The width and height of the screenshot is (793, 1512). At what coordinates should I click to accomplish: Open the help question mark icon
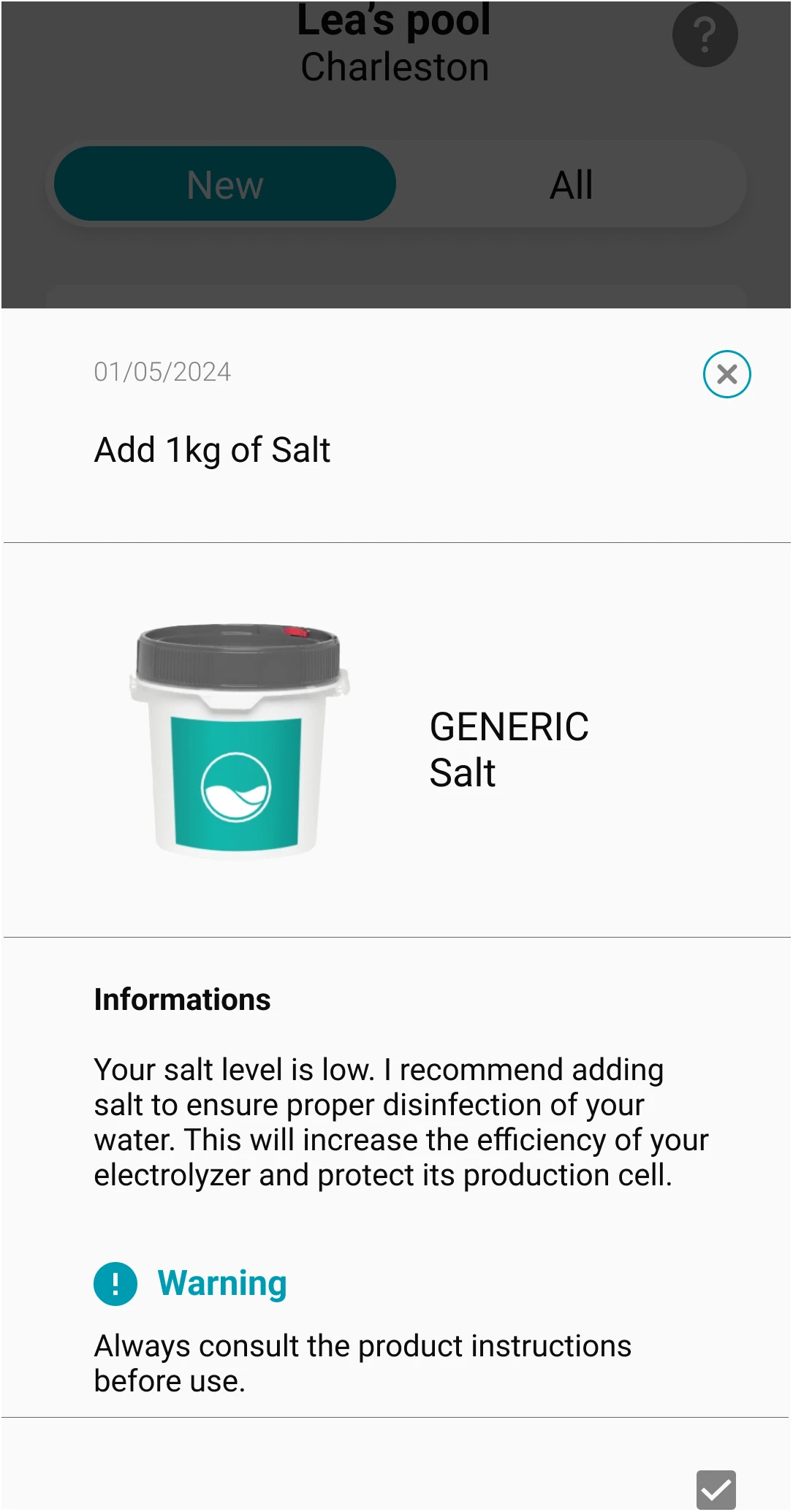tap(705, 34)
